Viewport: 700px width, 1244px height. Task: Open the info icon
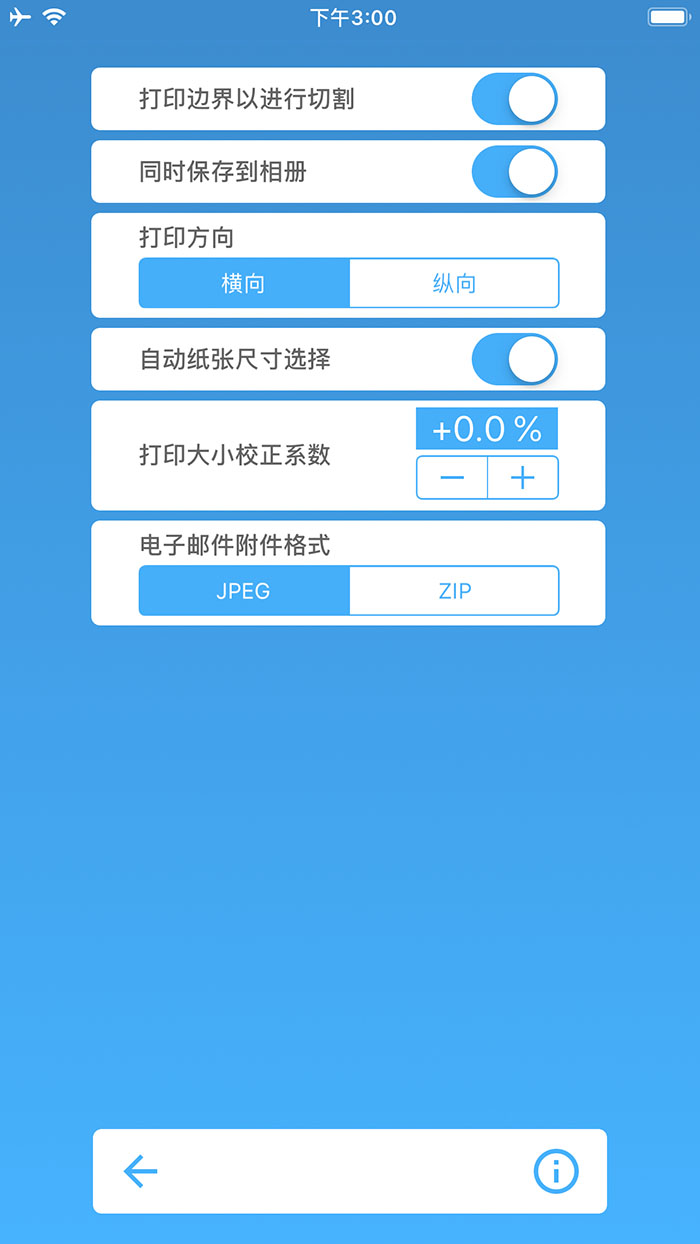click(x=556, y=1171)
